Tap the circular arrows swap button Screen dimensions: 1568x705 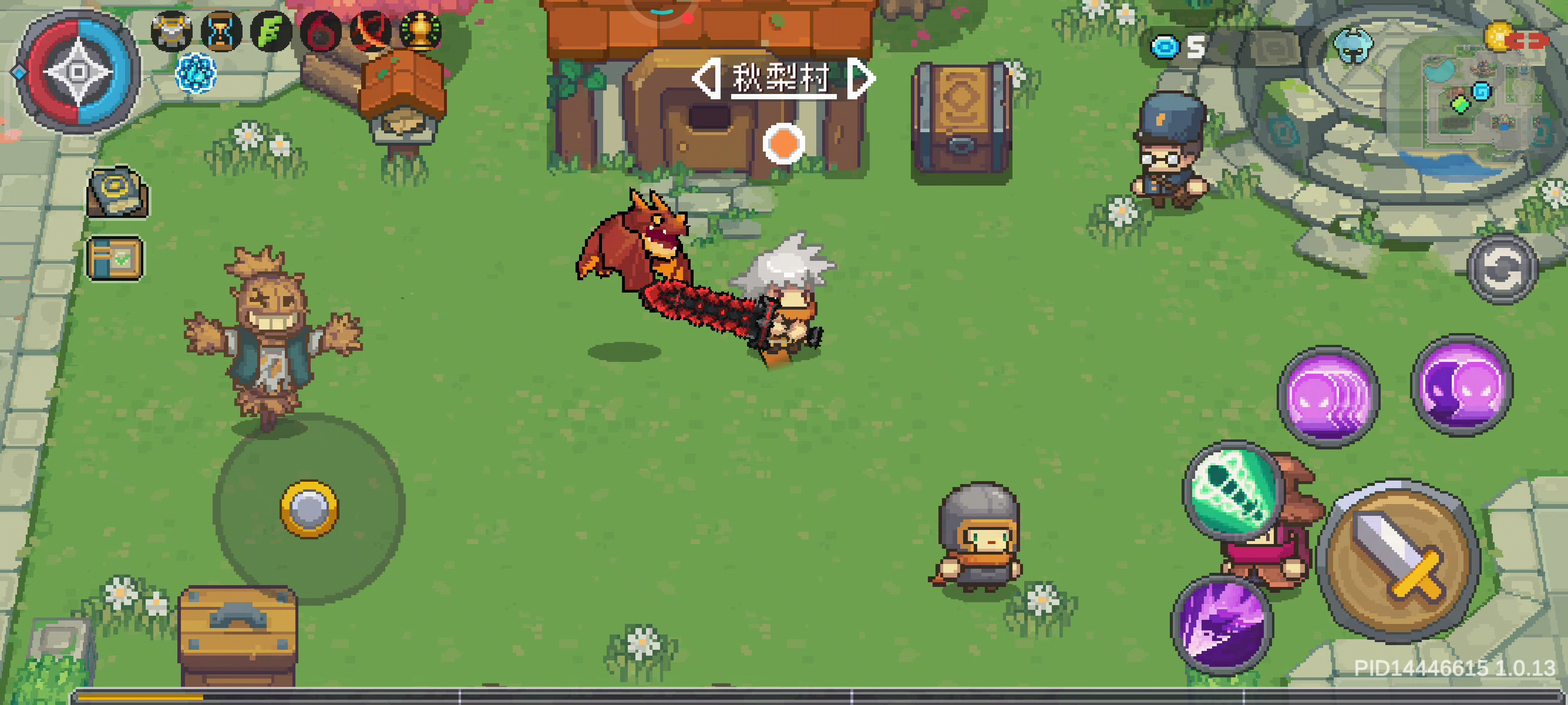tap(1502, 269)
